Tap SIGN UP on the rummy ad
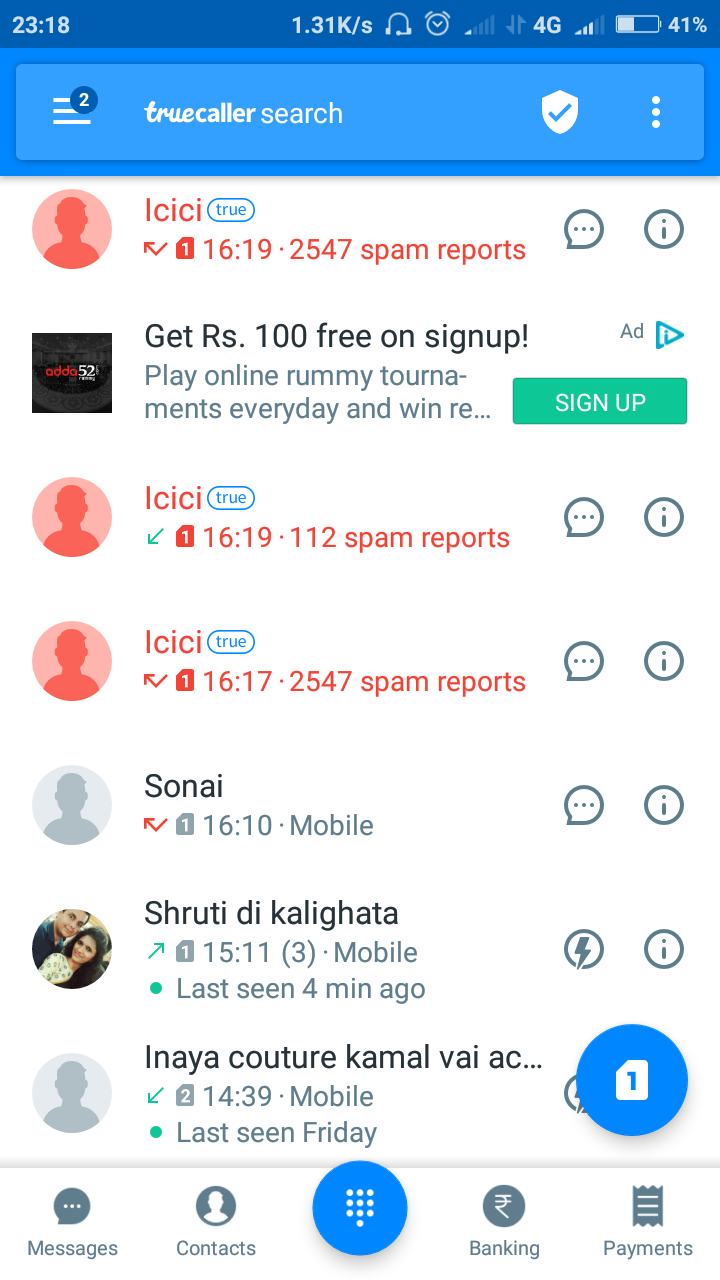Viewport: 720px width, 1280px height. [600, 402]
